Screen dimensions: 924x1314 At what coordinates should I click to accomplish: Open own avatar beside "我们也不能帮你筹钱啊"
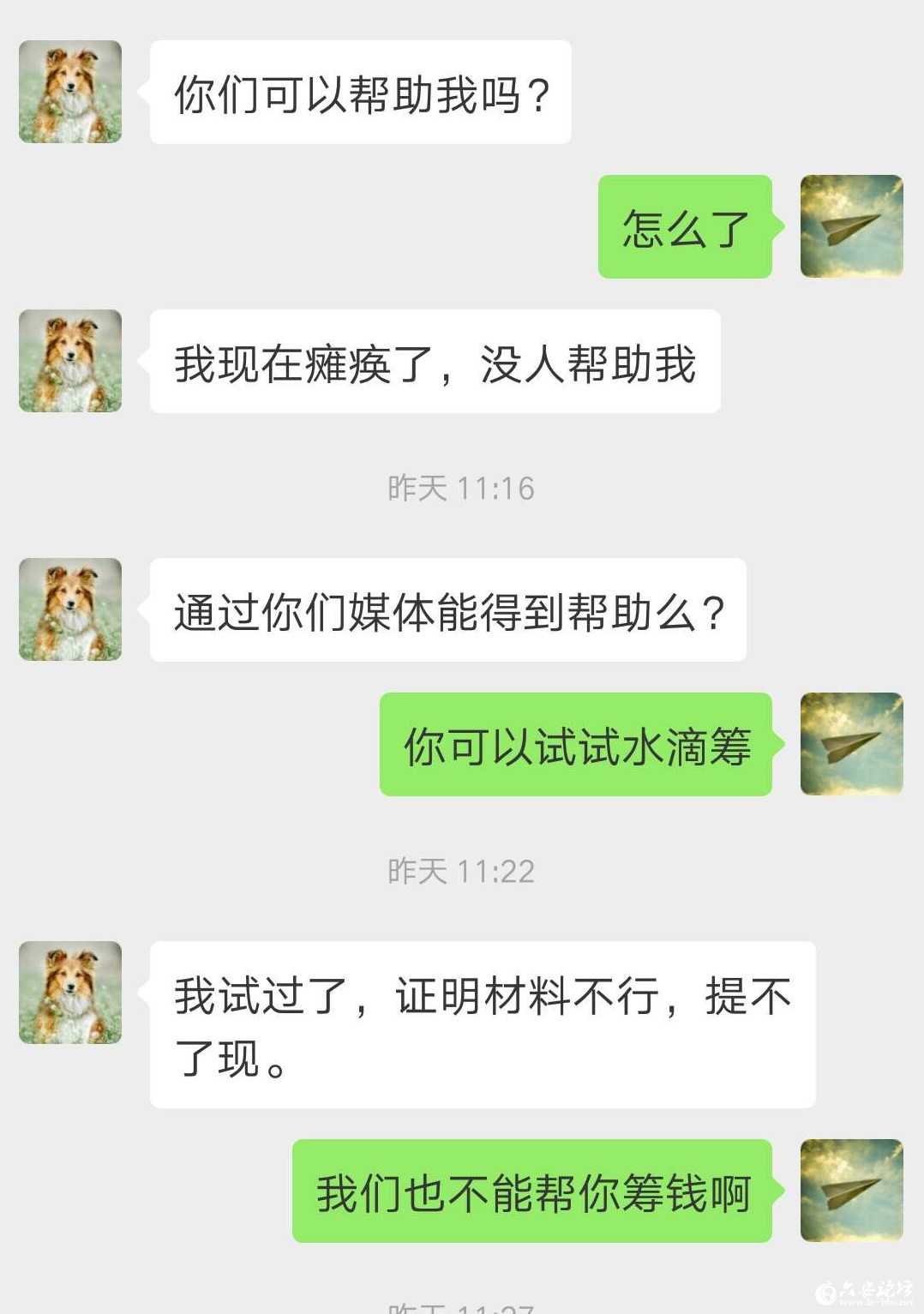851,1191
